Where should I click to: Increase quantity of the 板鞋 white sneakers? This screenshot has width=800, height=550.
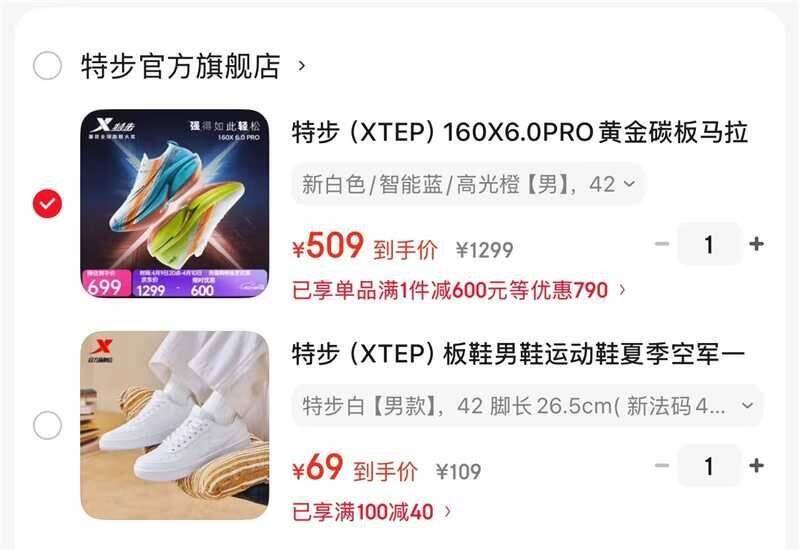pyautogui.click(x=756, y=466)
